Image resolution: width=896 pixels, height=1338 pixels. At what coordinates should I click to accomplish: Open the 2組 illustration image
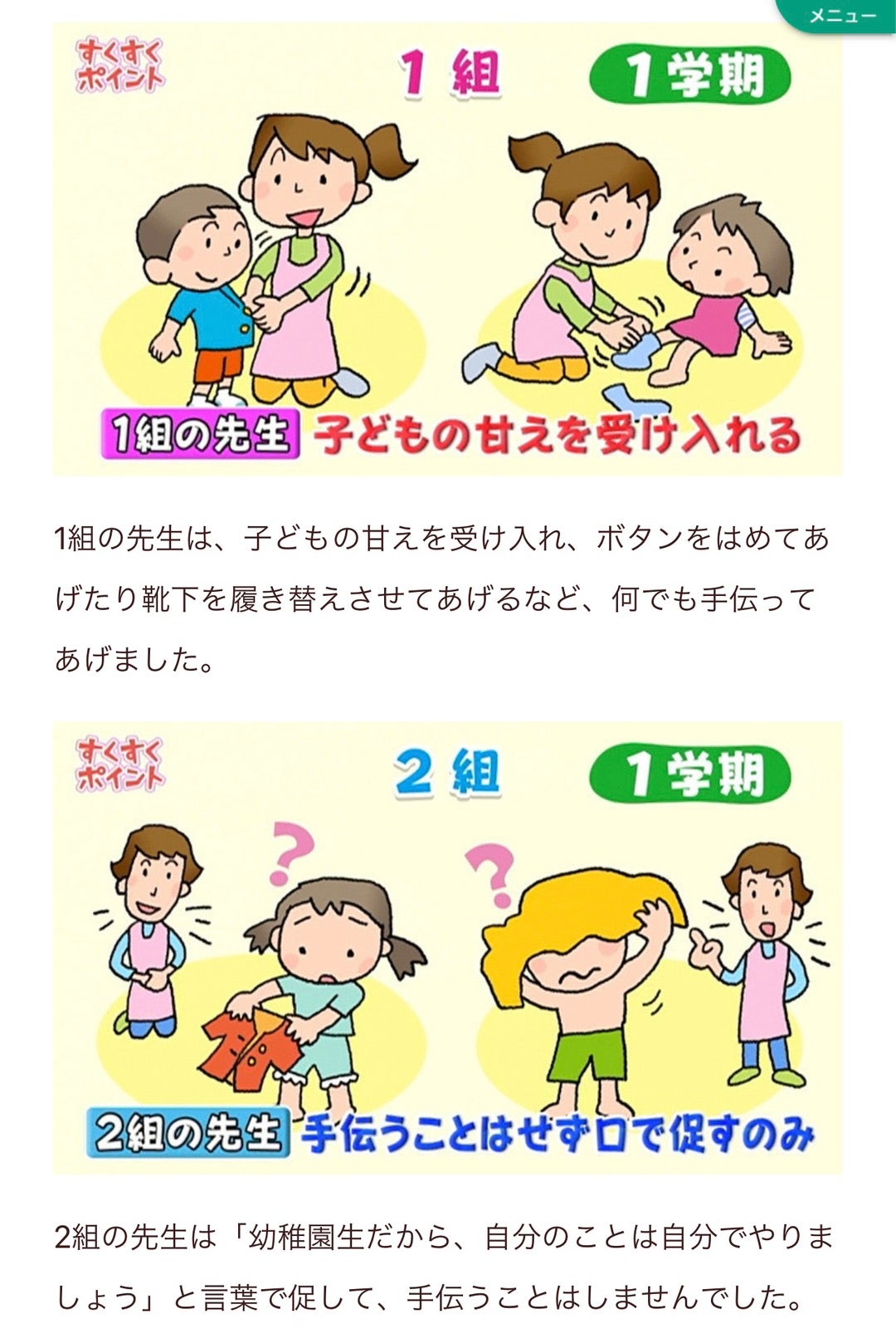point(448,946)
